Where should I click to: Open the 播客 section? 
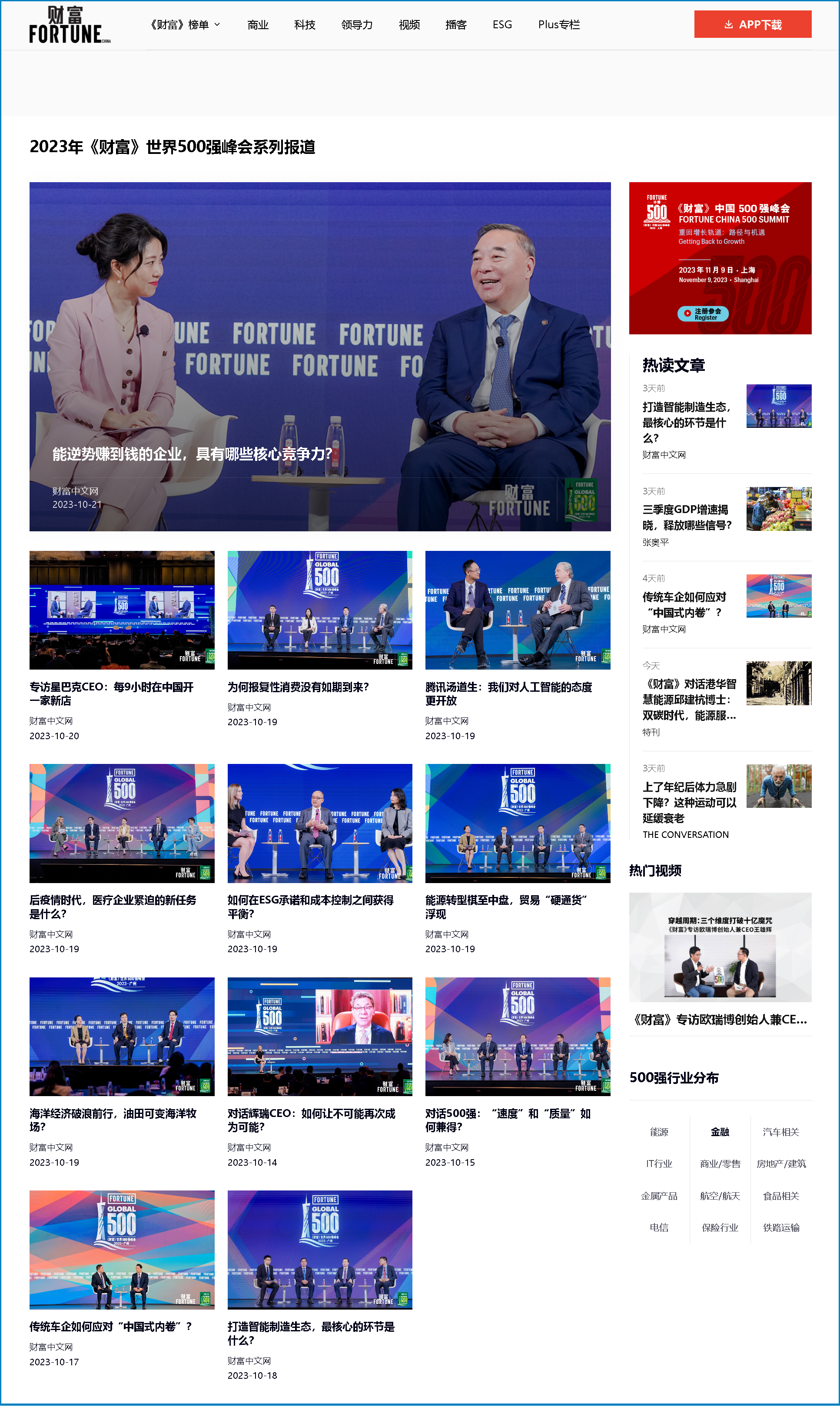click(x=456, y=25)
